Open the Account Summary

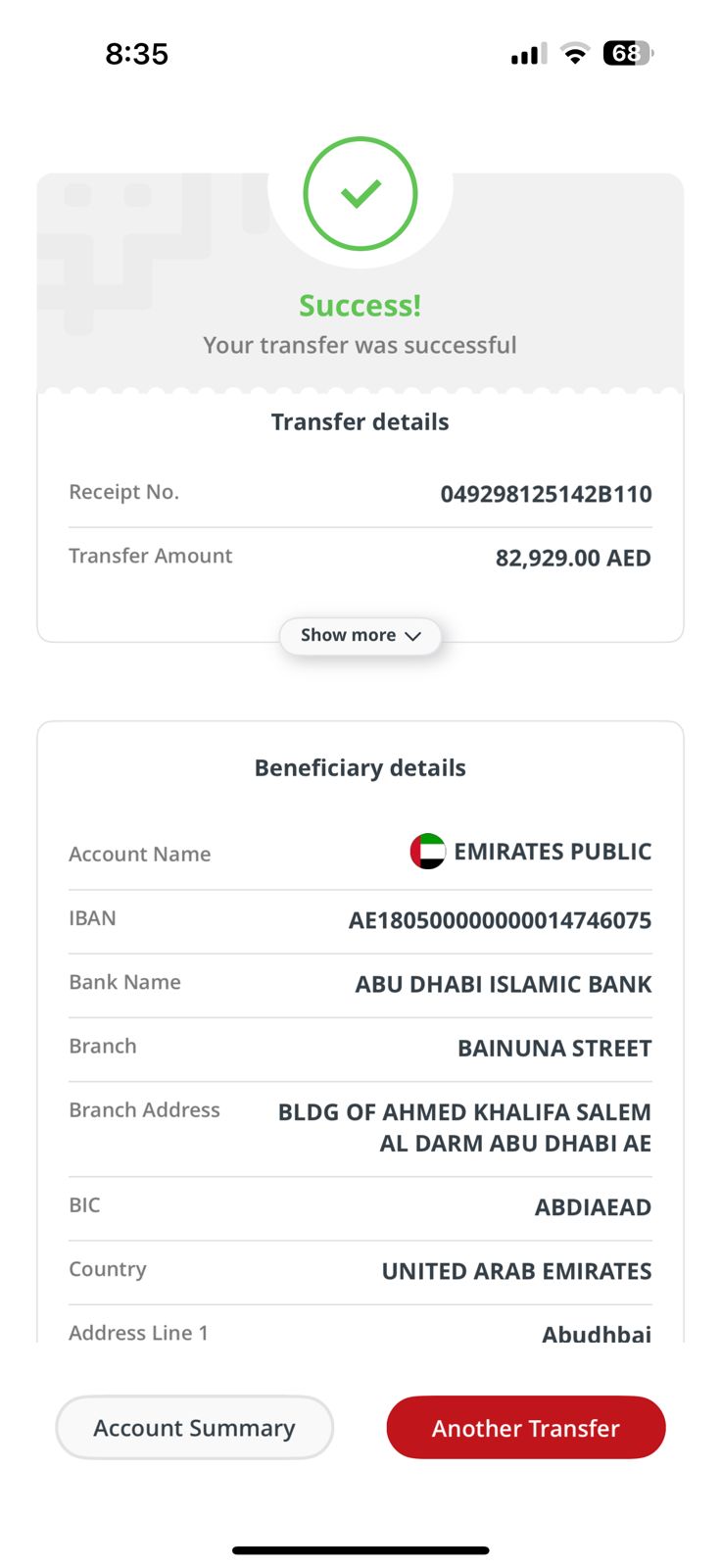click(x=194, y=1428)
